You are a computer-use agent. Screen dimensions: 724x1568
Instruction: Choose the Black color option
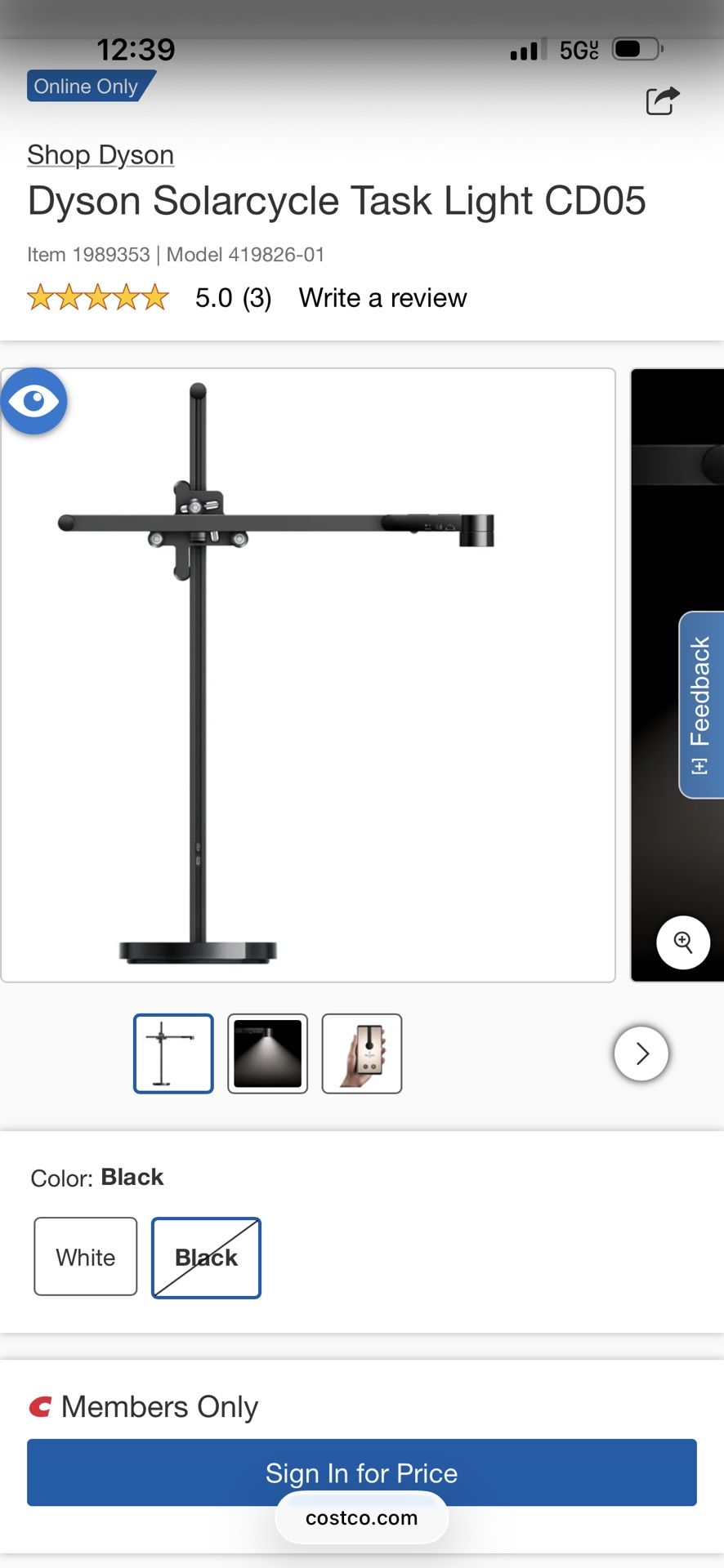[x=206, y=1257]
